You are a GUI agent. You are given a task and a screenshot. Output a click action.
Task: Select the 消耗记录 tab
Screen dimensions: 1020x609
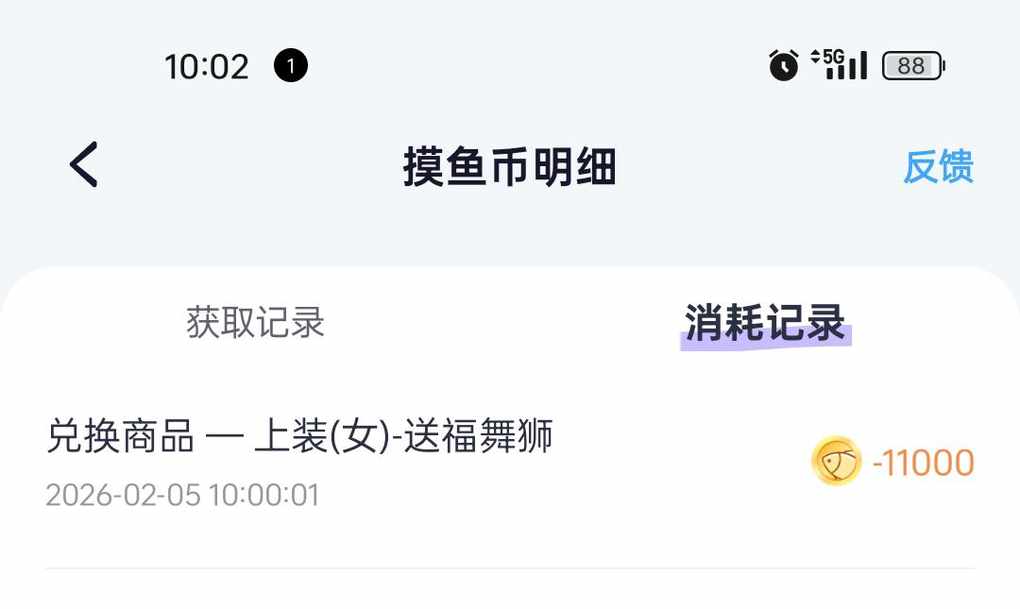pyautogui.click(x=765, y=323)
